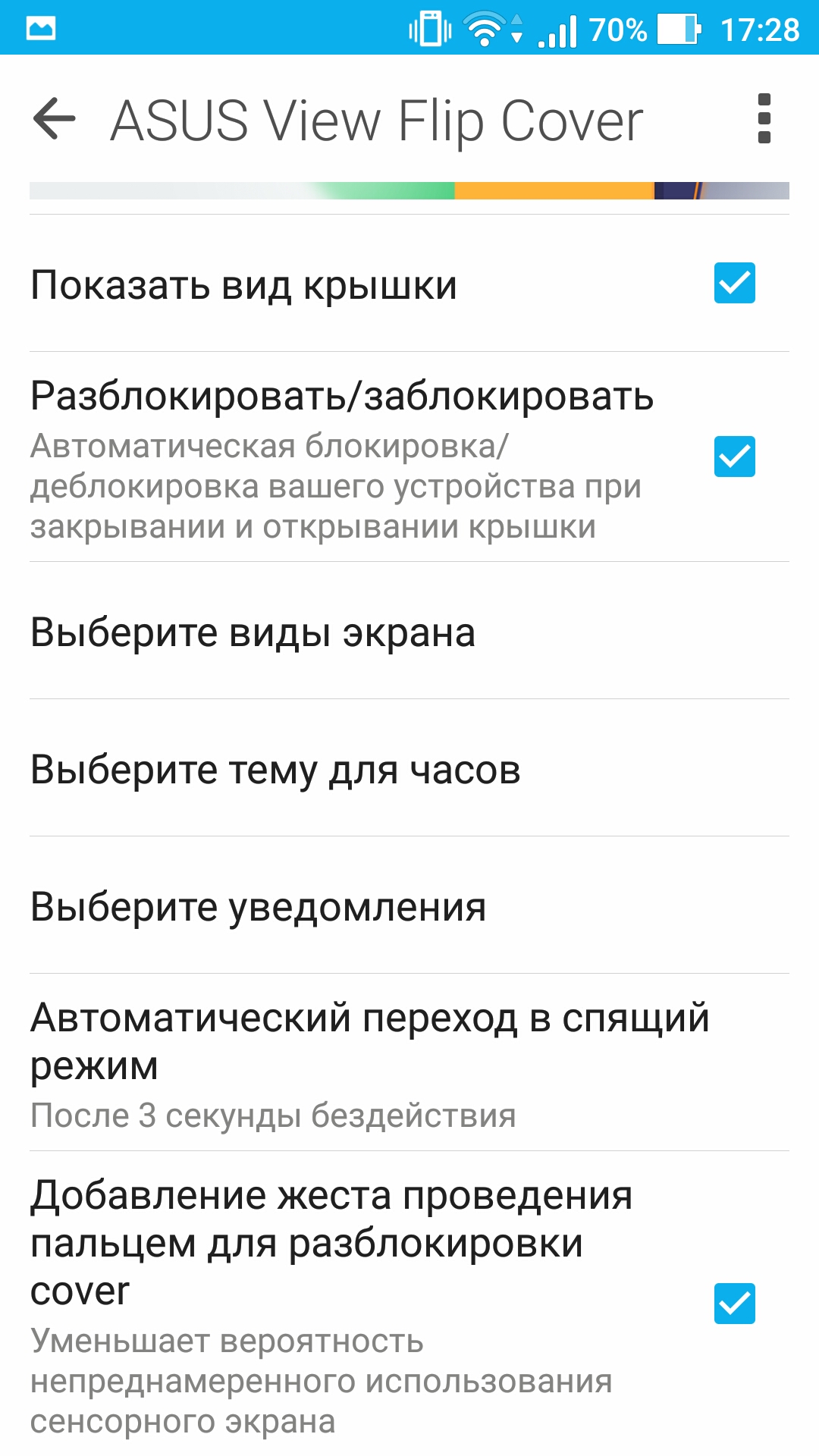
Task: Open Выберите уведомления
Action: (409, 905)
